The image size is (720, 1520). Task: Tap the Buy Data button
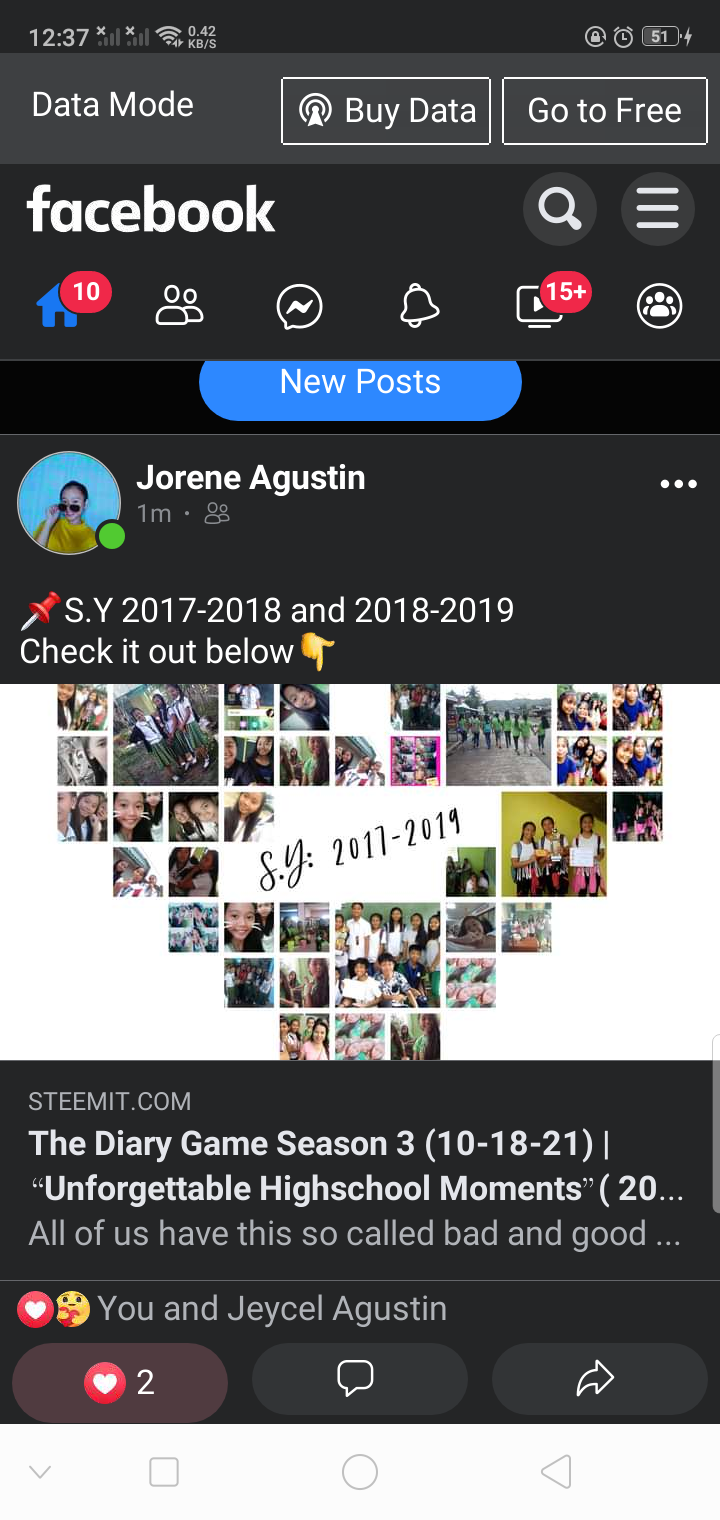click(386, 111)
